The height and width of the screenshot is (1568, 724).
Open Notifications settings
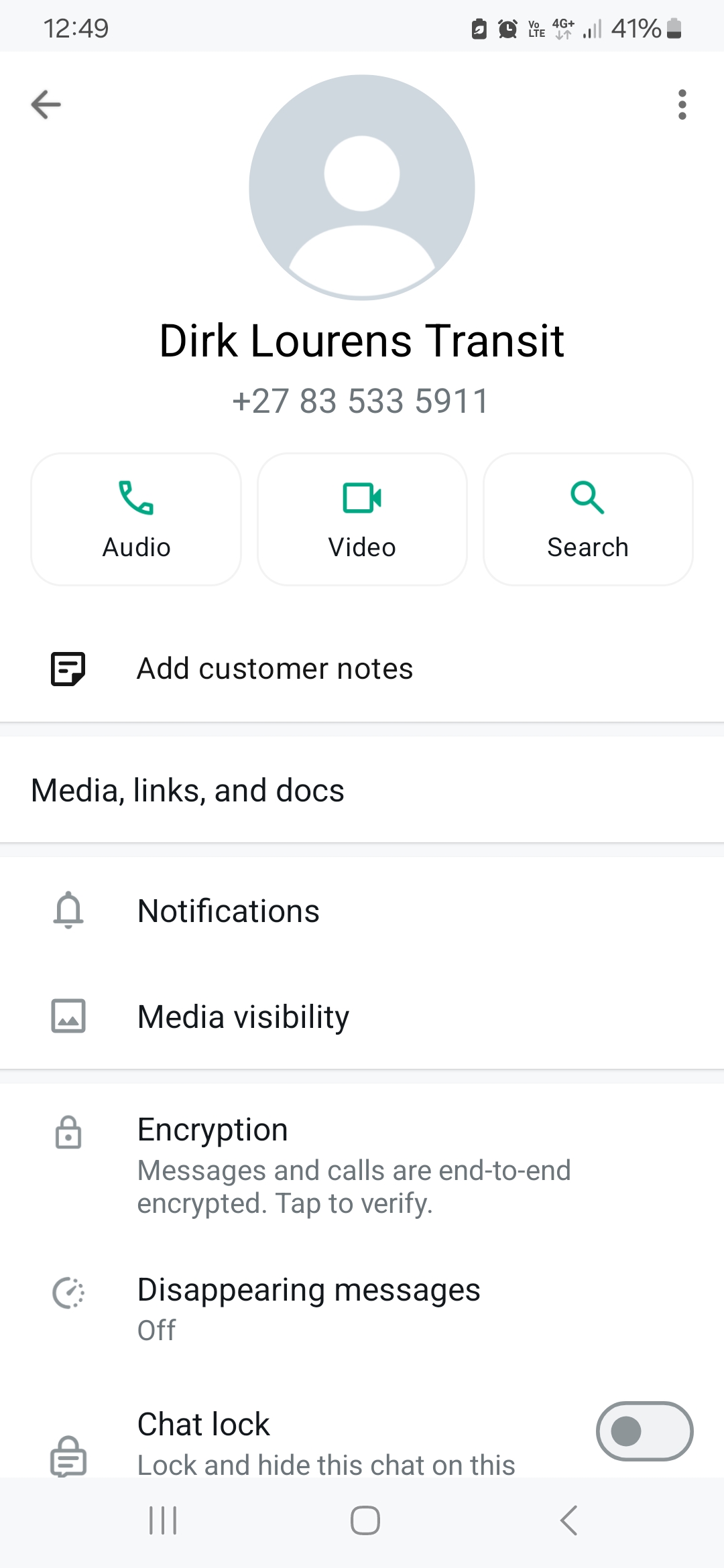coord(362,911)
